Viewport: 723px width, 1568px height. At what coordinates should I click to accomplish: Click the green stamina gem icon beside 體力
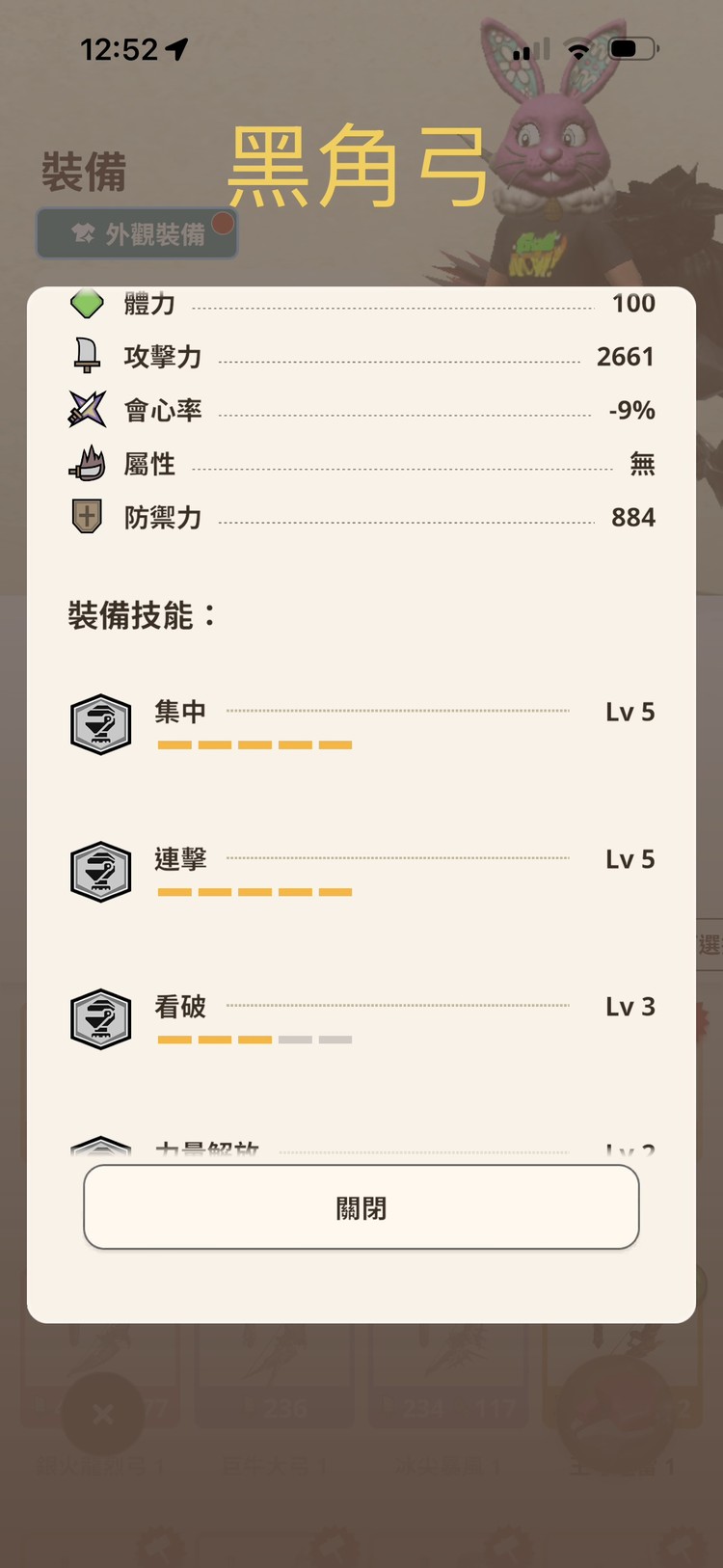coord(87,303)
